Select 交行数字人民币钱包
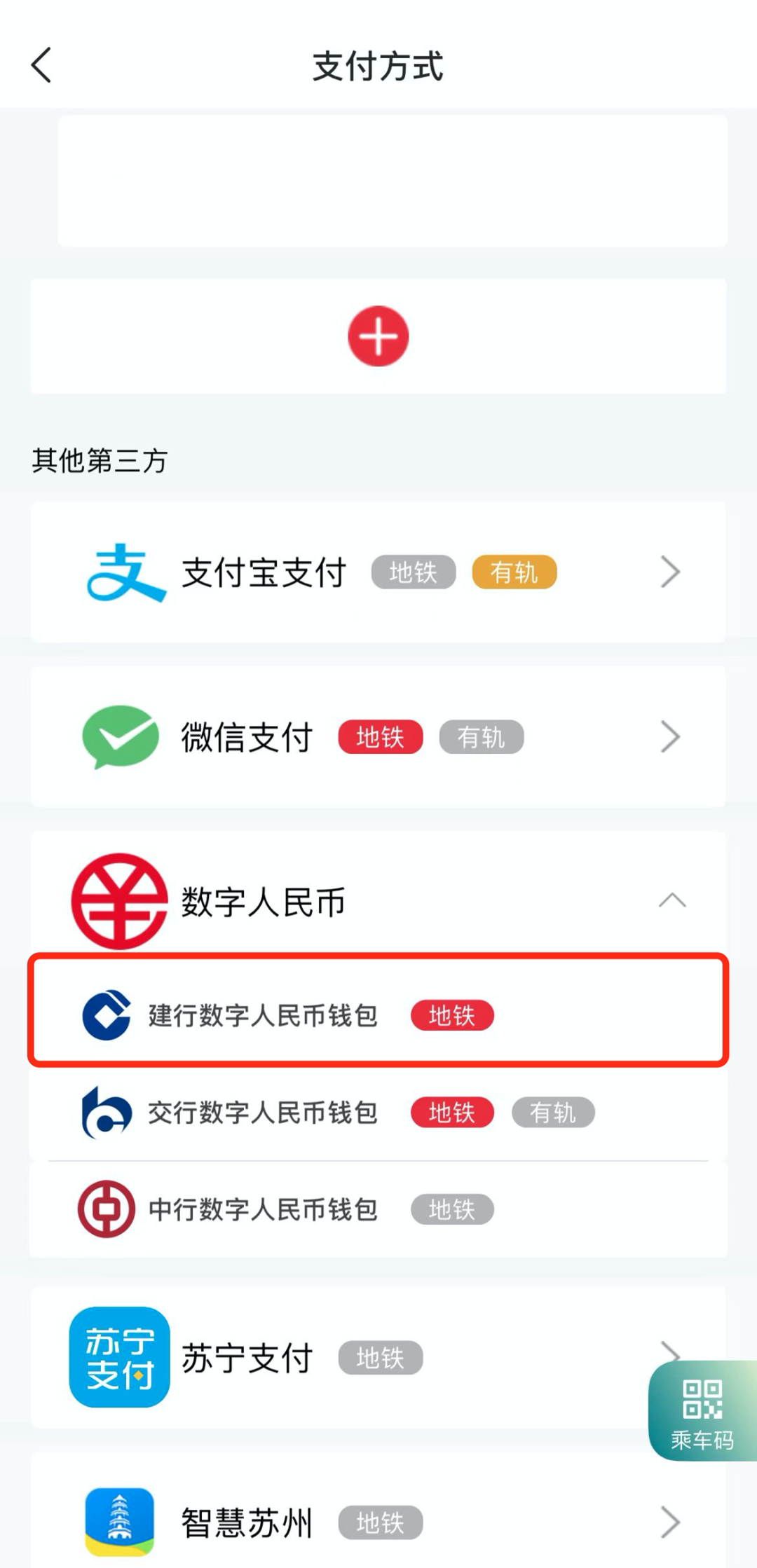This screenshot has width=757, height=1568. [x=378, y=1112]
